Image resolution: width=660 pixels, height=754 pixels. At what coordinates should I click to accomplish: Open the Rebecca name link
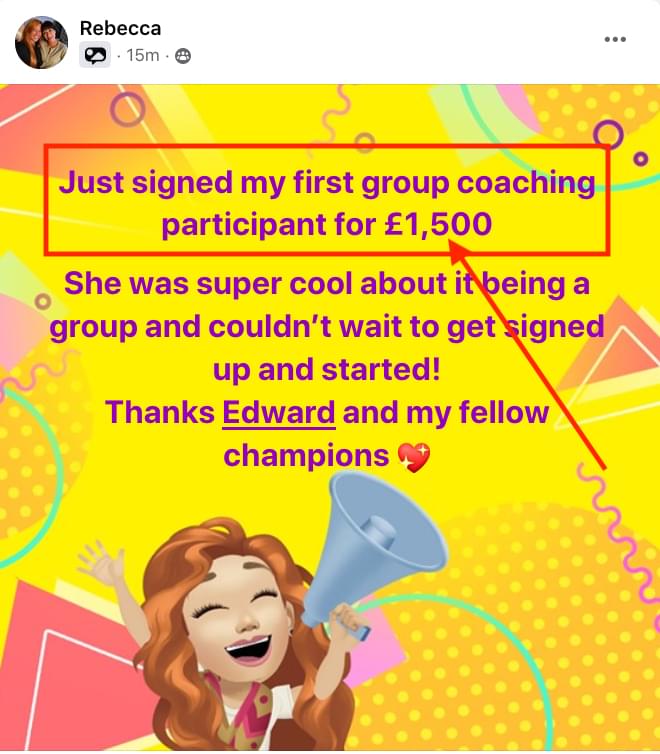pos(120,28)
